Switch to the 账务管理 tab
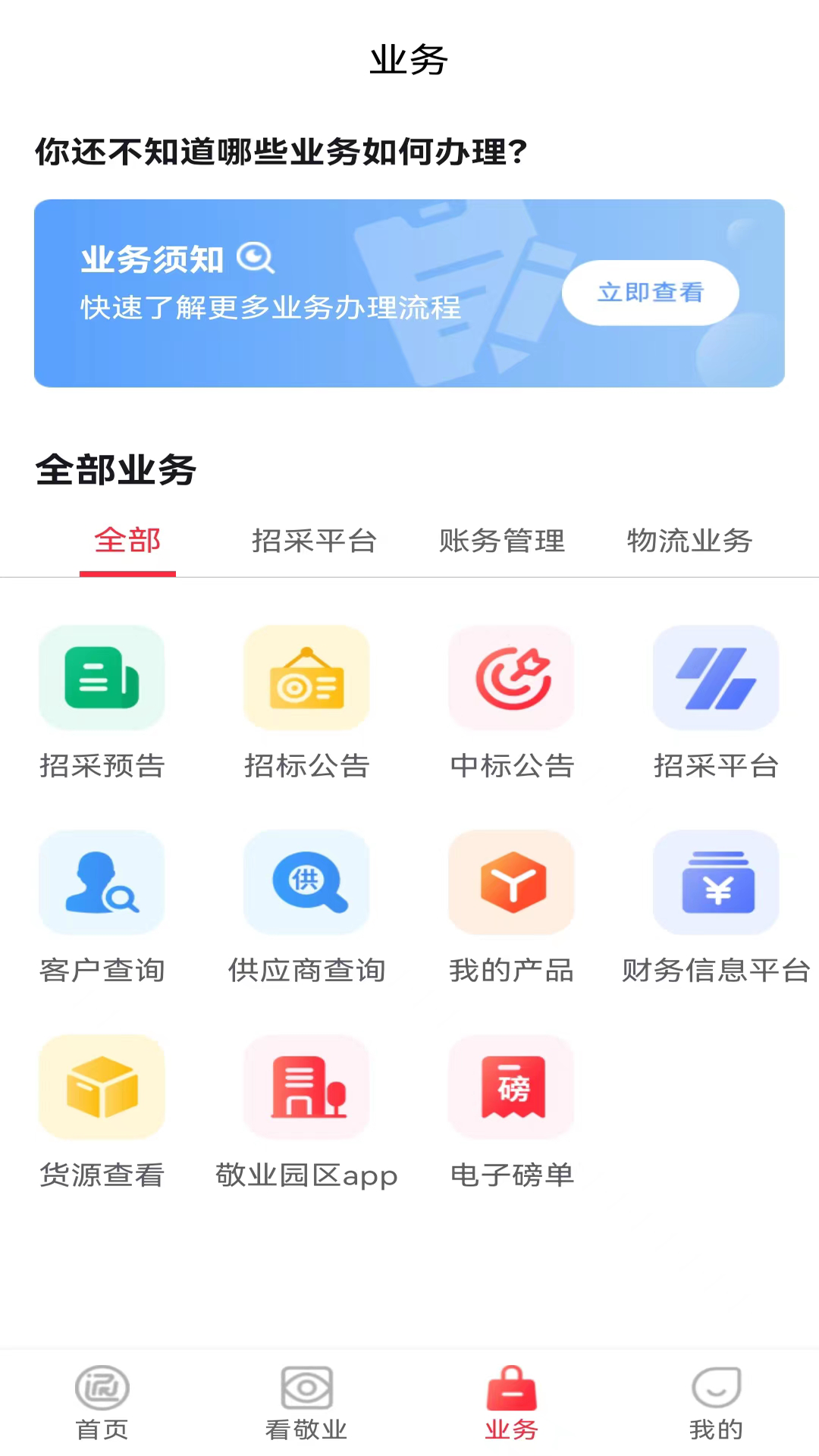The height and width of the screenshot is (1456, 819). point(500,541)
